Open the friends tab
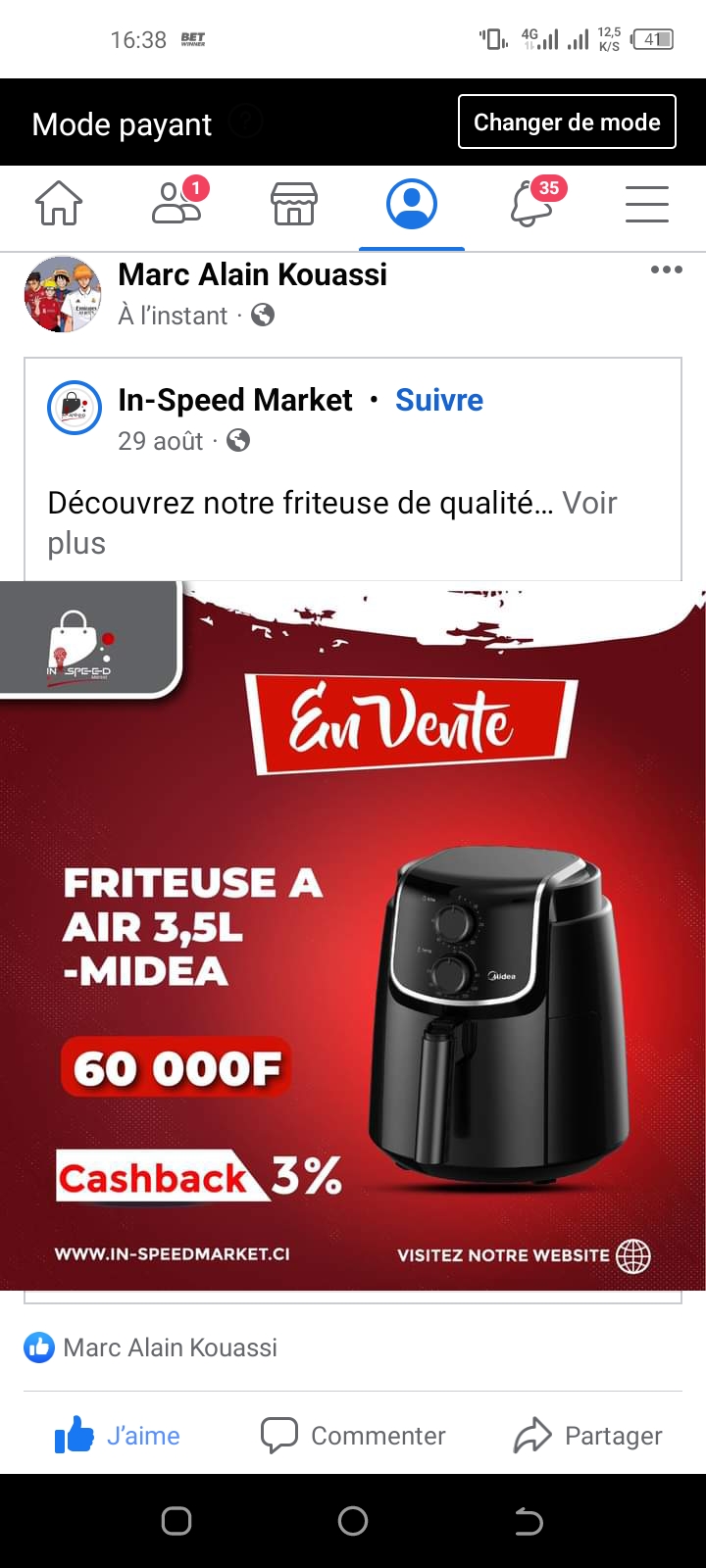 click(x=177, y=204)
